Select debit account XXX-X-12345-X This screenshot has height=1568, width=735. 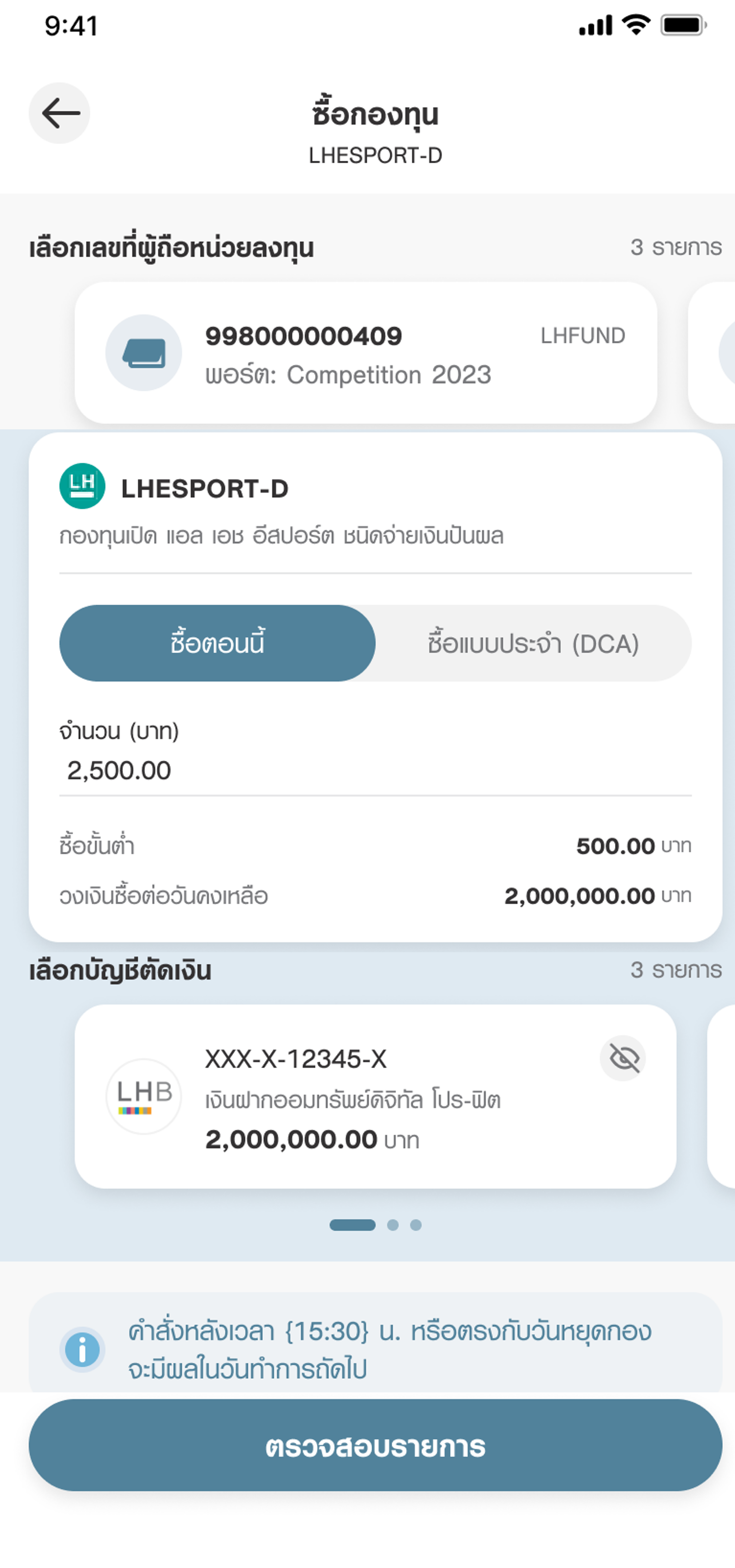(x=375, y=1096)
